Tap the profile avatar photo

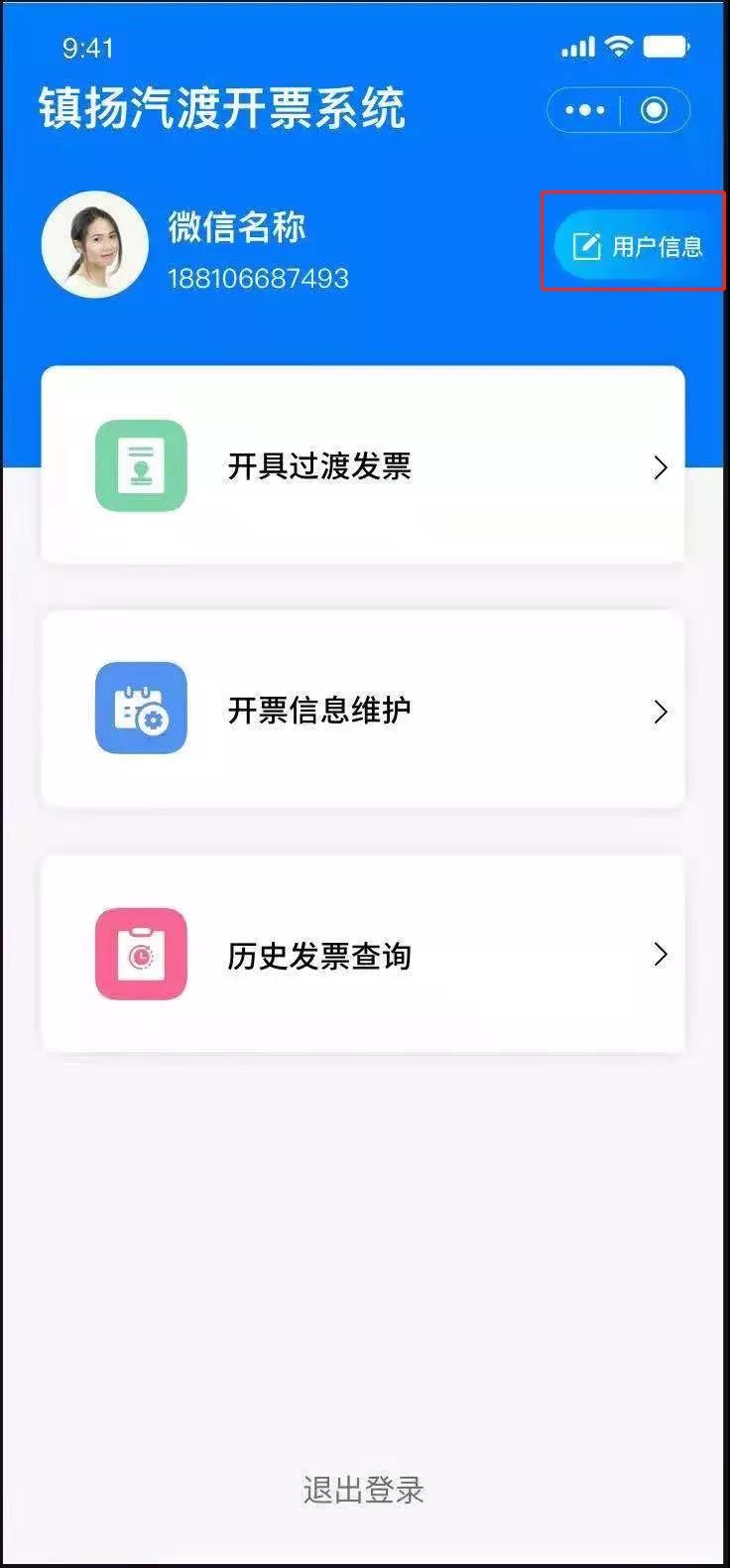[x=95, y=244]
